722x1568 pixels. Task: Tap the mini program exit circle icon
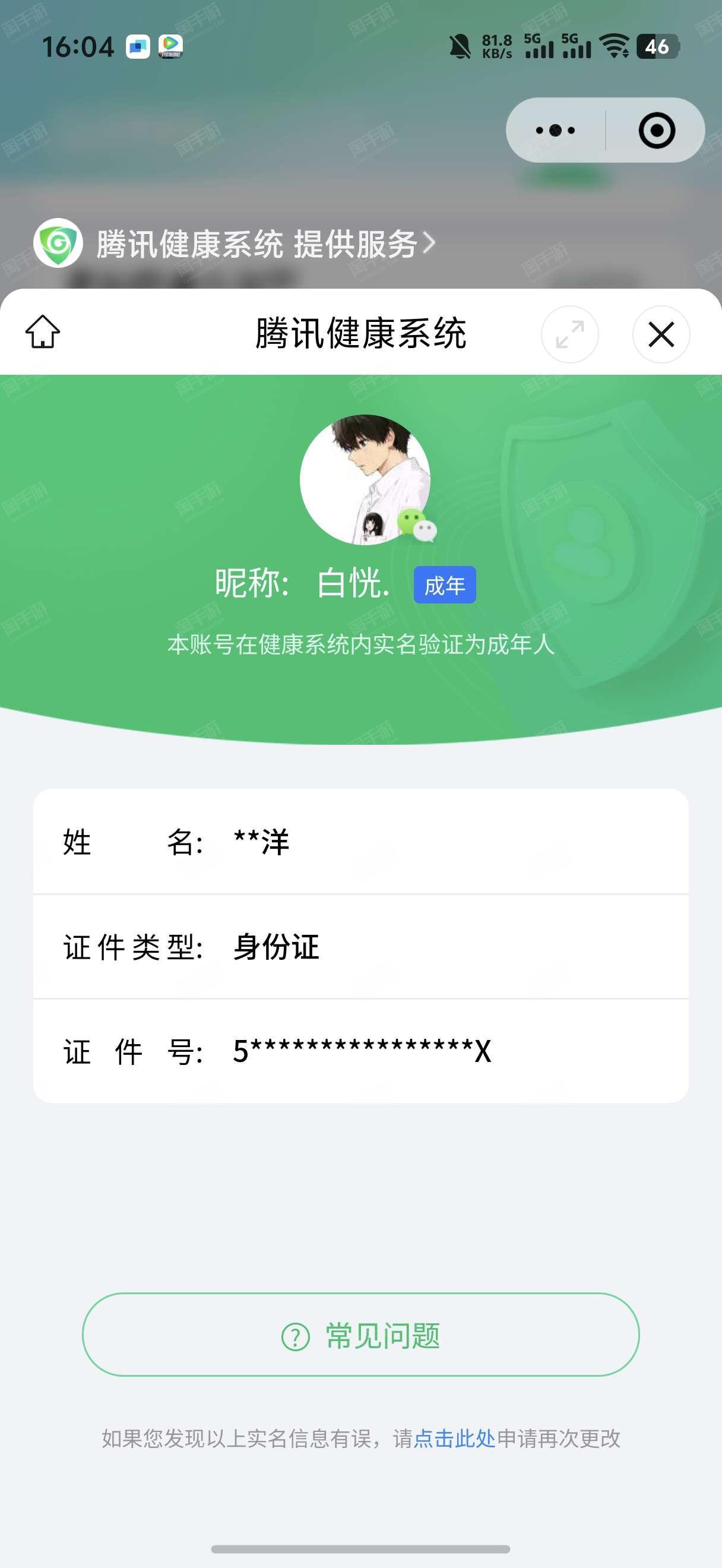click(x=656, y=130)
